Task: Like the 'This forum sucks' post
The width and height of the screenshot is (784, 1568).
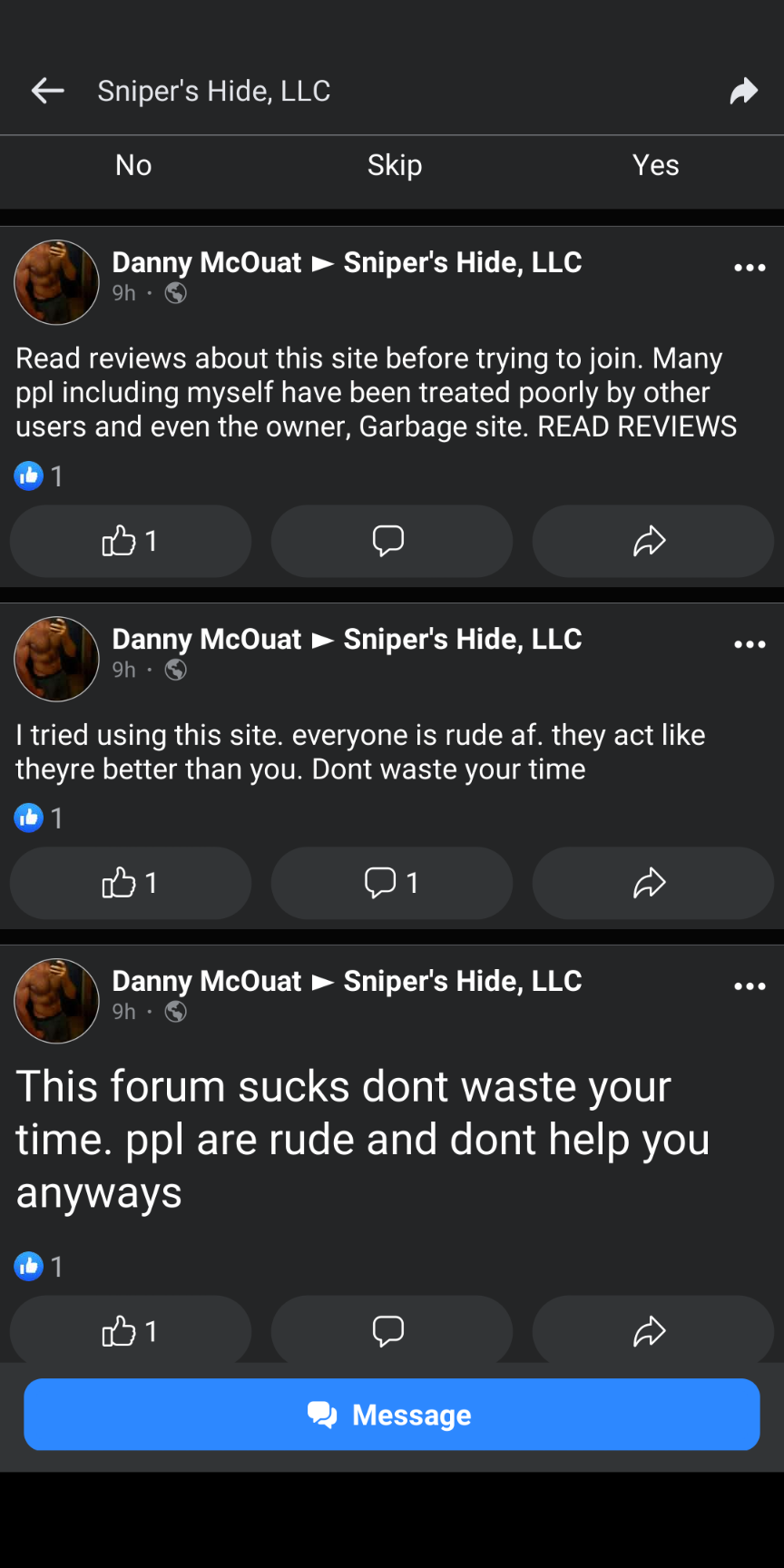Action: click(x=130, y=1331)
